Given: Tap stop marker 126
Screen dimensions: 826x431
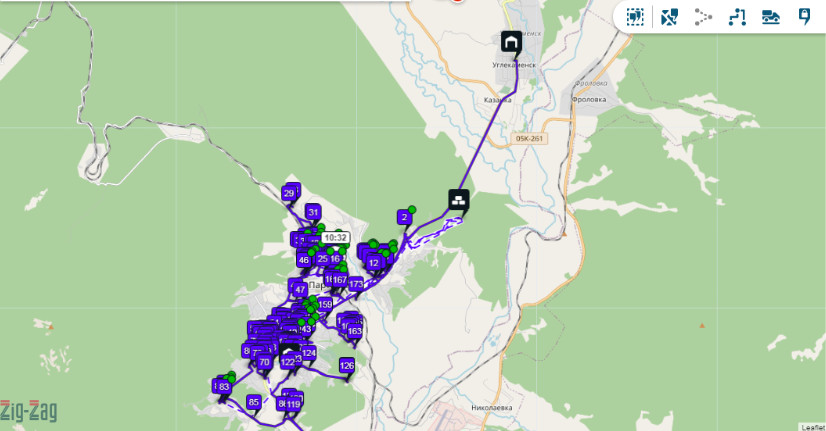Looking at the screenshot, I should (347, 365).
